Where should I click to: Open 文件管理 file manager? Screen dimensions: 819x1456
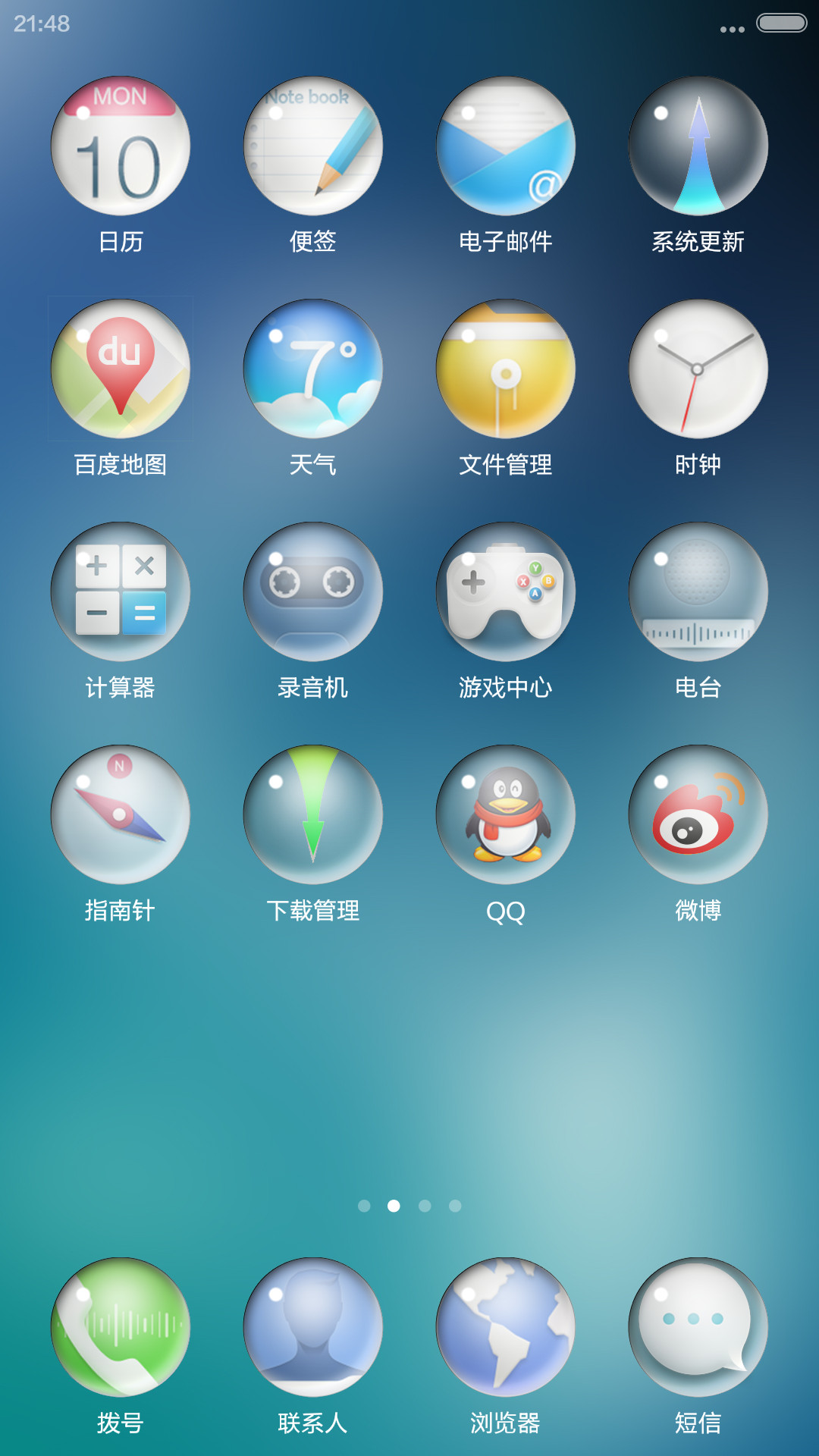(x=506, y=369)
